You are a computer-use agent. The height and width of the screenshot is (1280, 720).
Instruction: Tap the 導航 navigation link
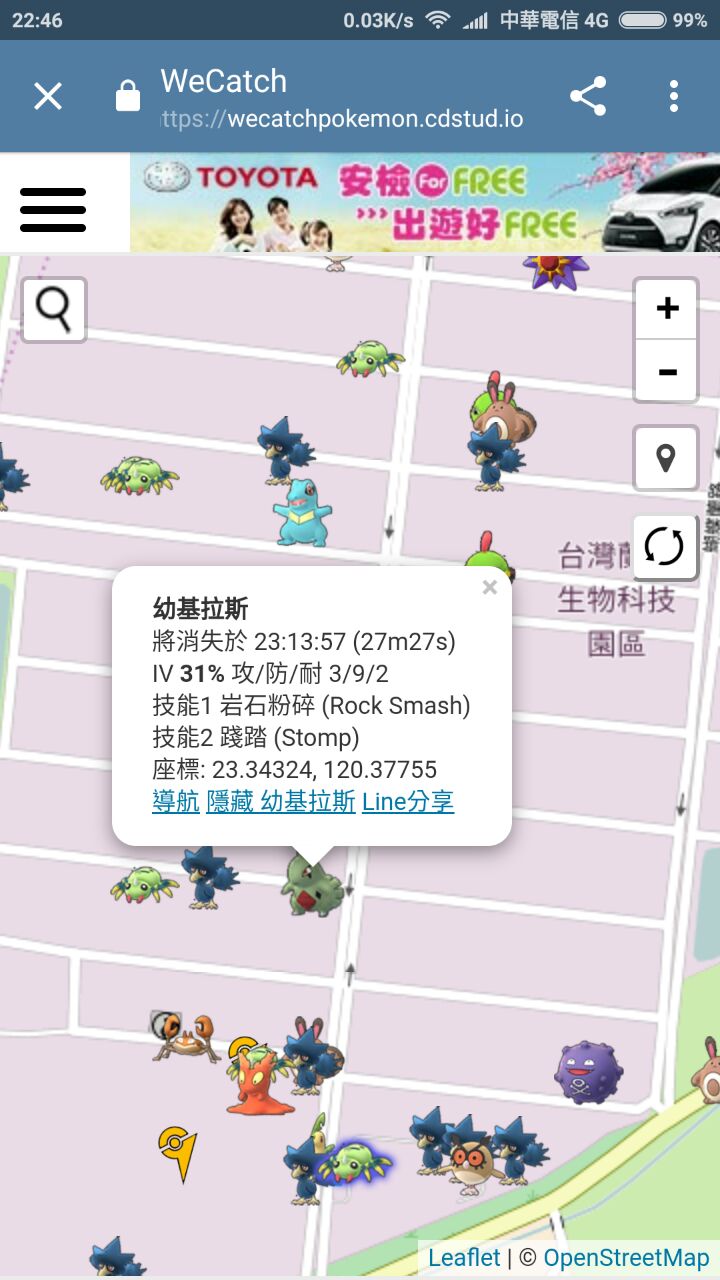[176, 801]
